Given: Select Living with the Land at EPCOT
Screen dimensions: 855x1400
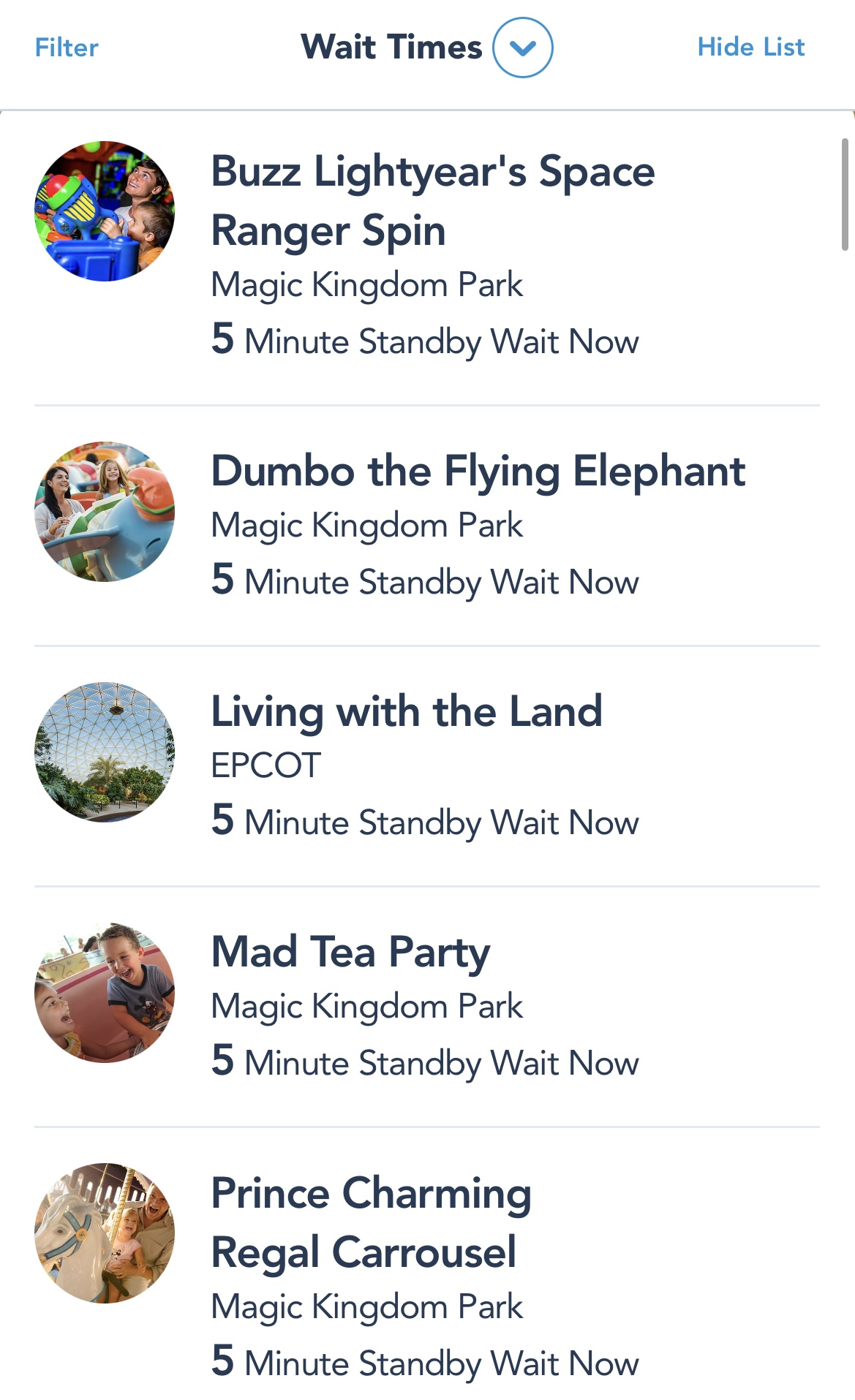Looking at the screenshot, I should coord(427,765).
